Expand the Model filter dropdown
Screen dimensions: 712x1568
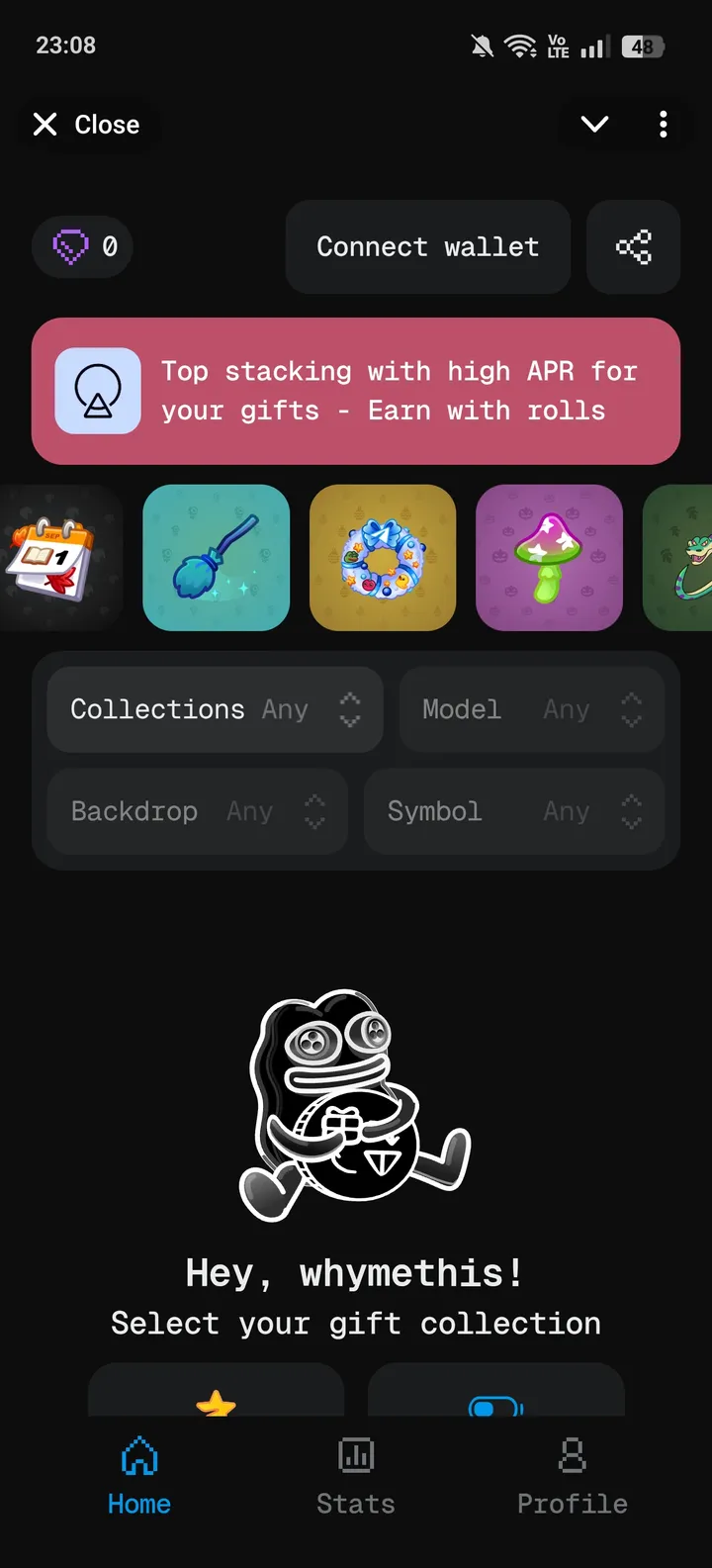coord(531,709)
